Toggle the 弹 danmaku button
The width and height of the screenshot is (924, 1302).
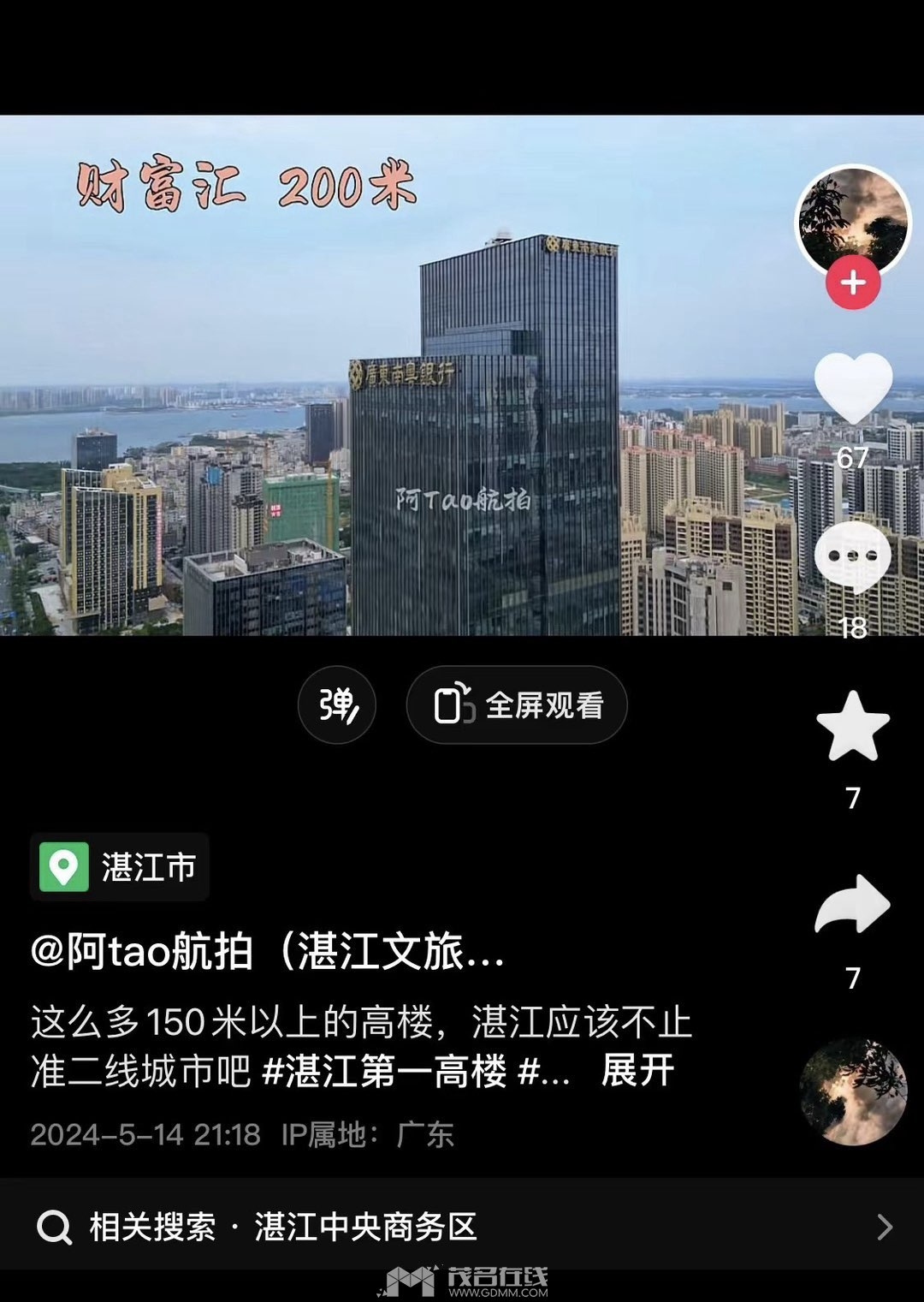click(x=337, y=705)
